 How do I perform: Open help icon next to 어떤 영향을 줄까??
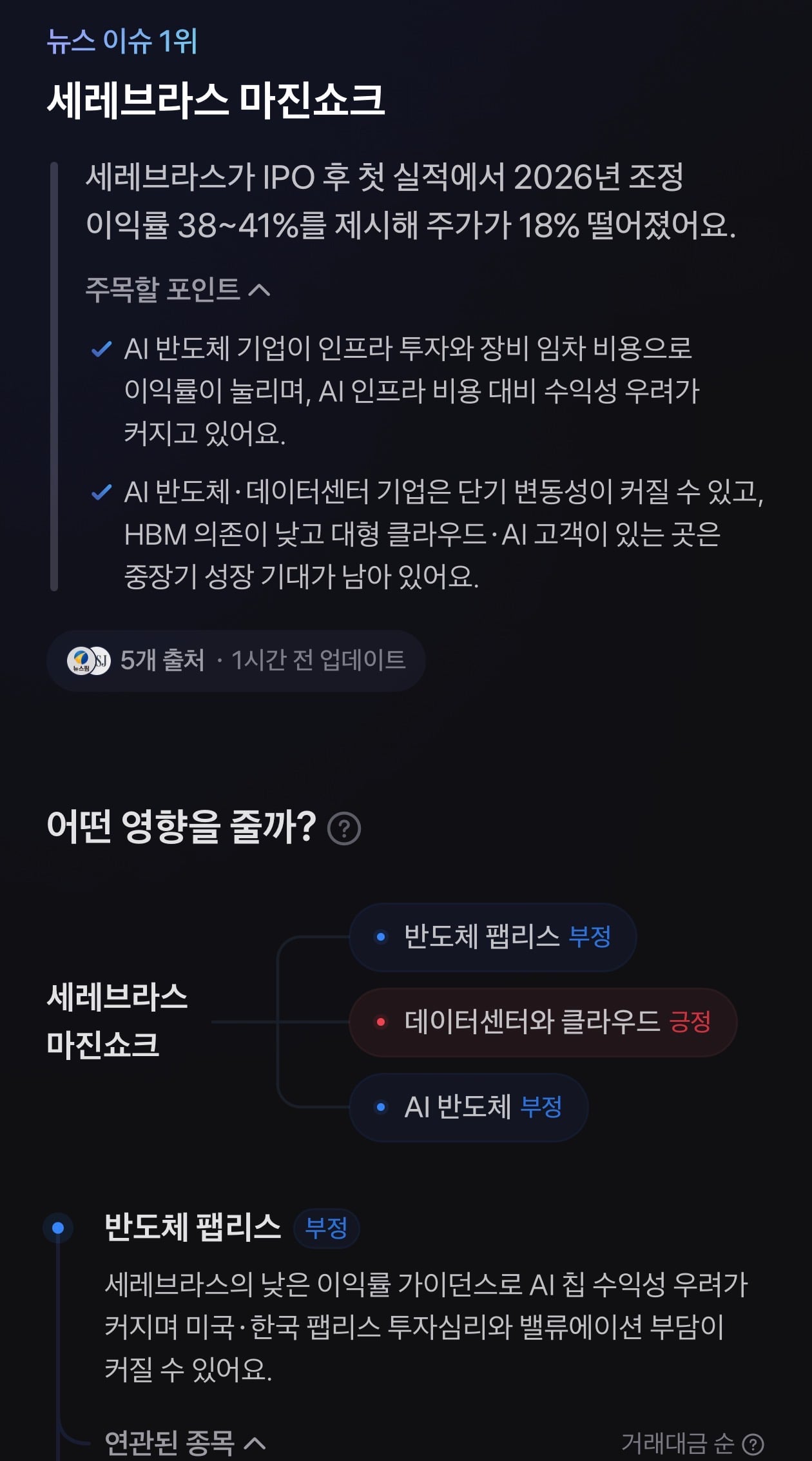coord(344,829)
